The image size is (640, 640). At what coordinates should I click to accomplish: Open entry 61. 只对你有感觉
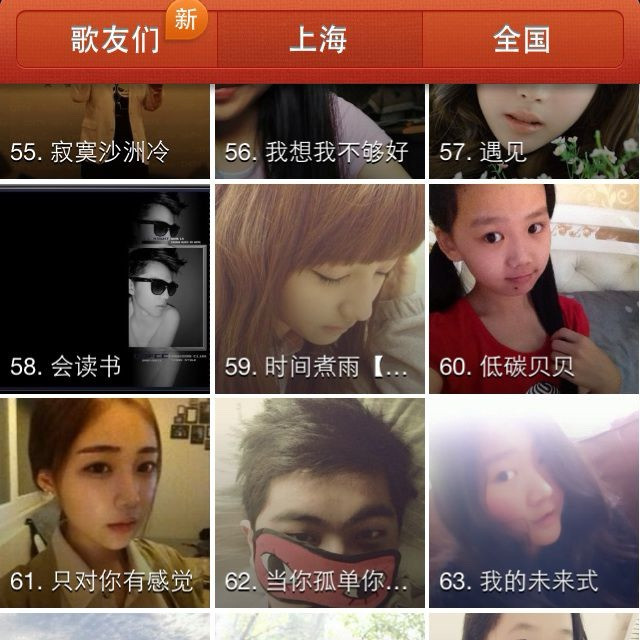click(105, 503)
